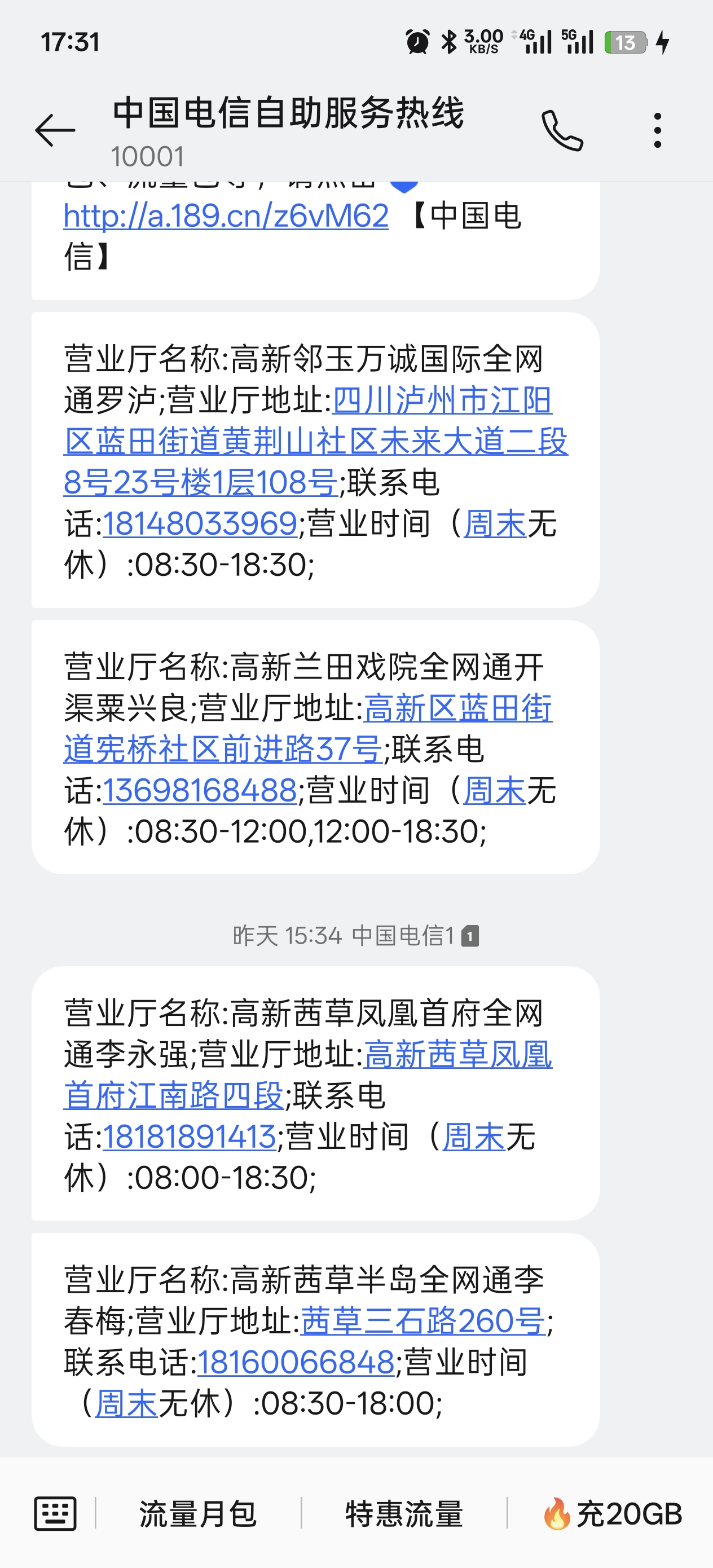This screenshot has width=713, height=1568.
Task: Tap the 充20GB shortcut
Action: click(612, 1514)
